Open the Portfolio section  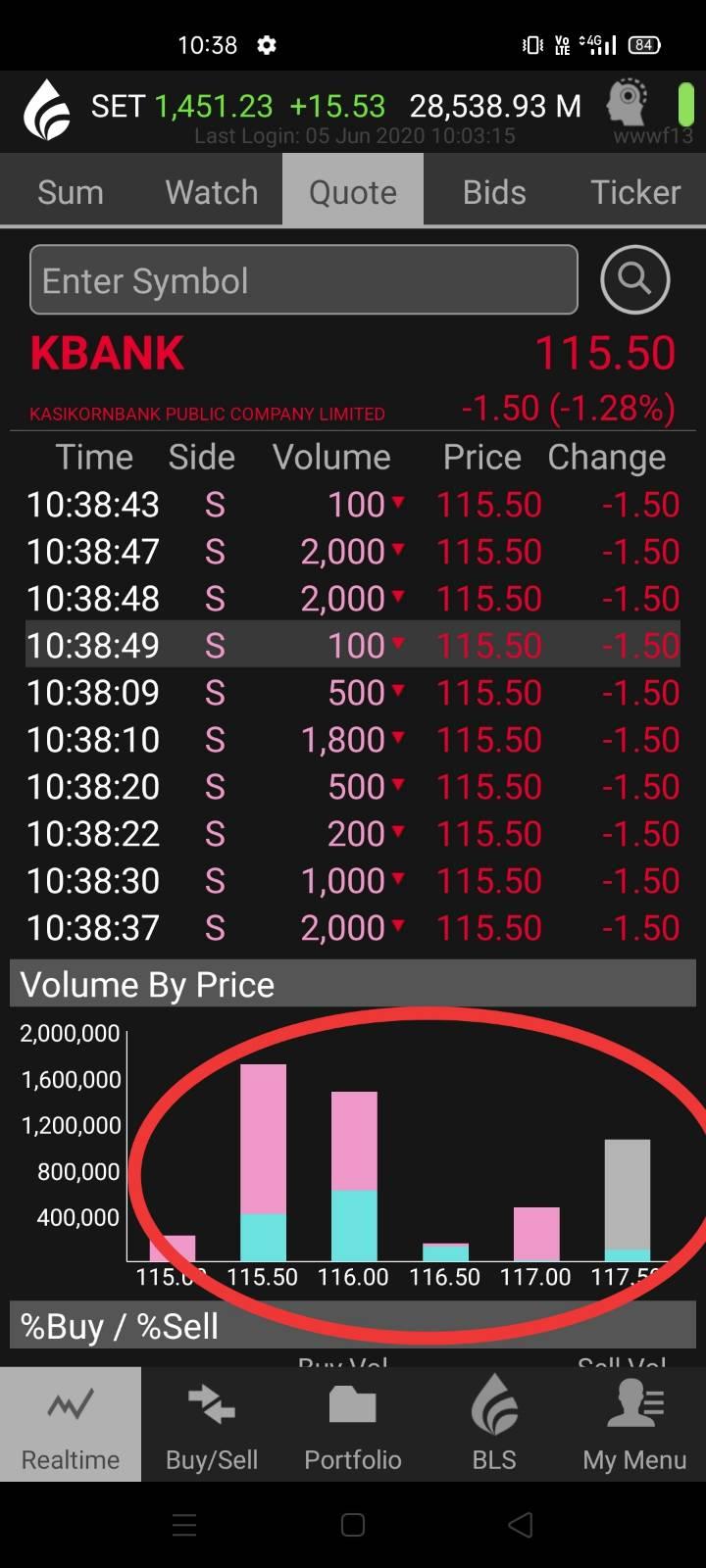[353, 1424]
